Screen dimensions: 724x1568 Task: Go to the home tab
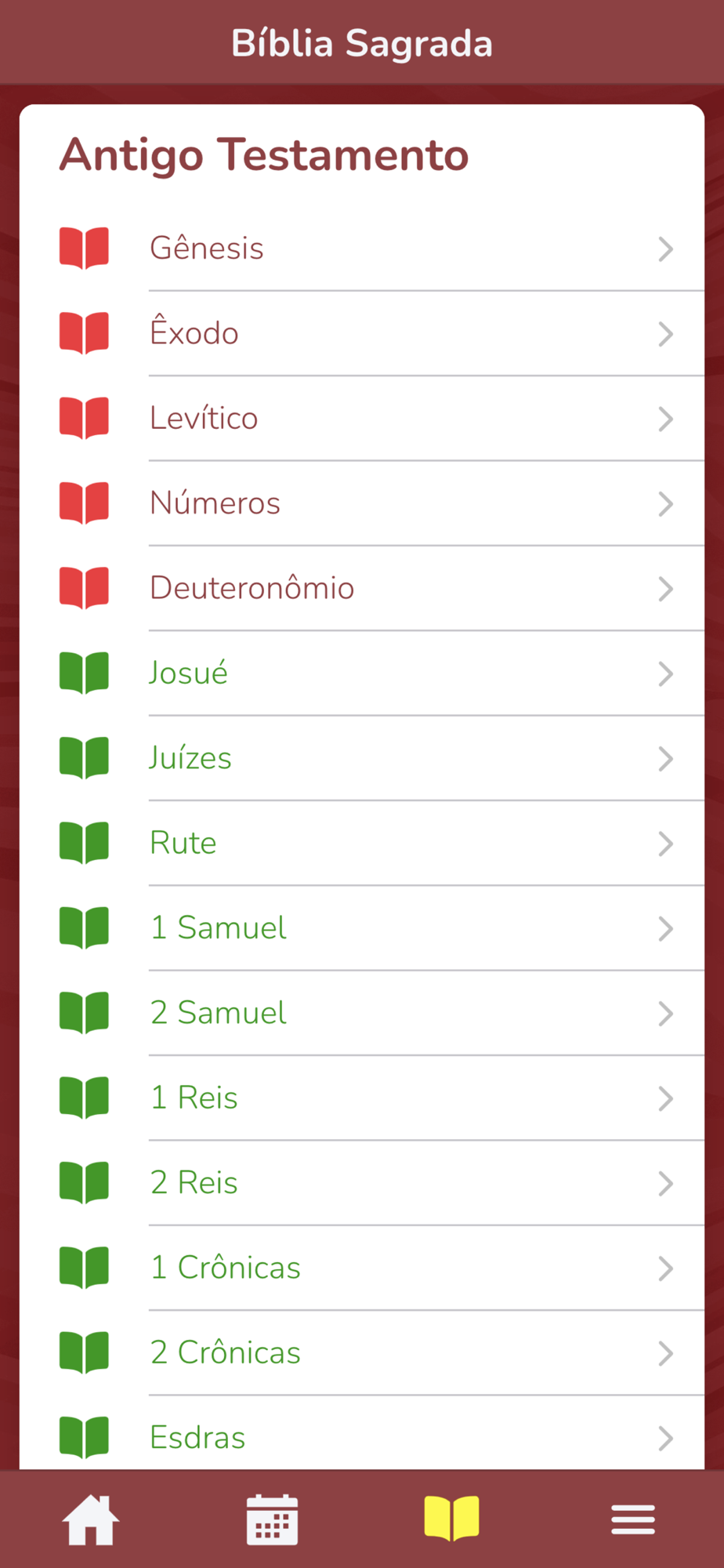pyautogui.click(x=91, y=1519)
